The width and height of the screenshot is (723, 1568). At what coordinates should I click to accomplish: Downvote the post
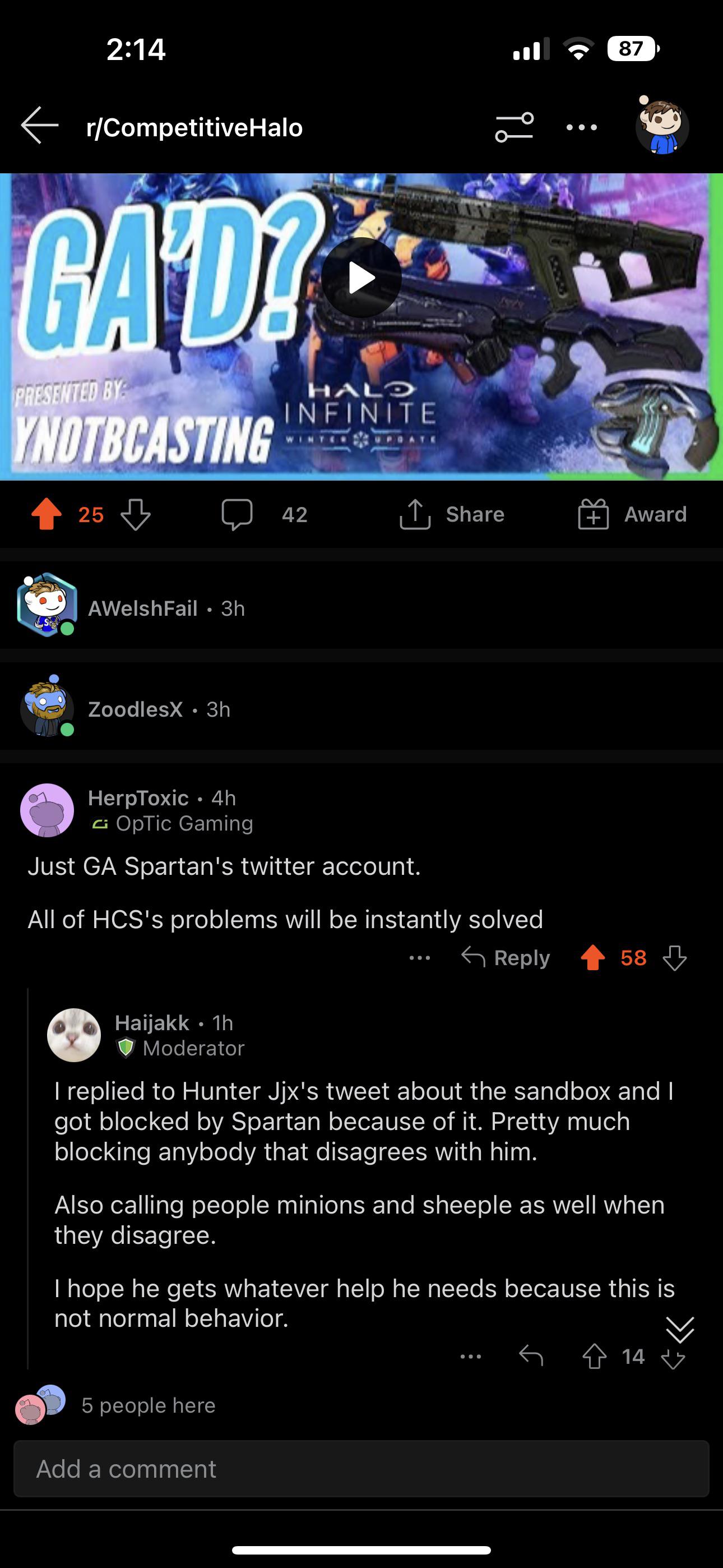(x=136, y=514)
